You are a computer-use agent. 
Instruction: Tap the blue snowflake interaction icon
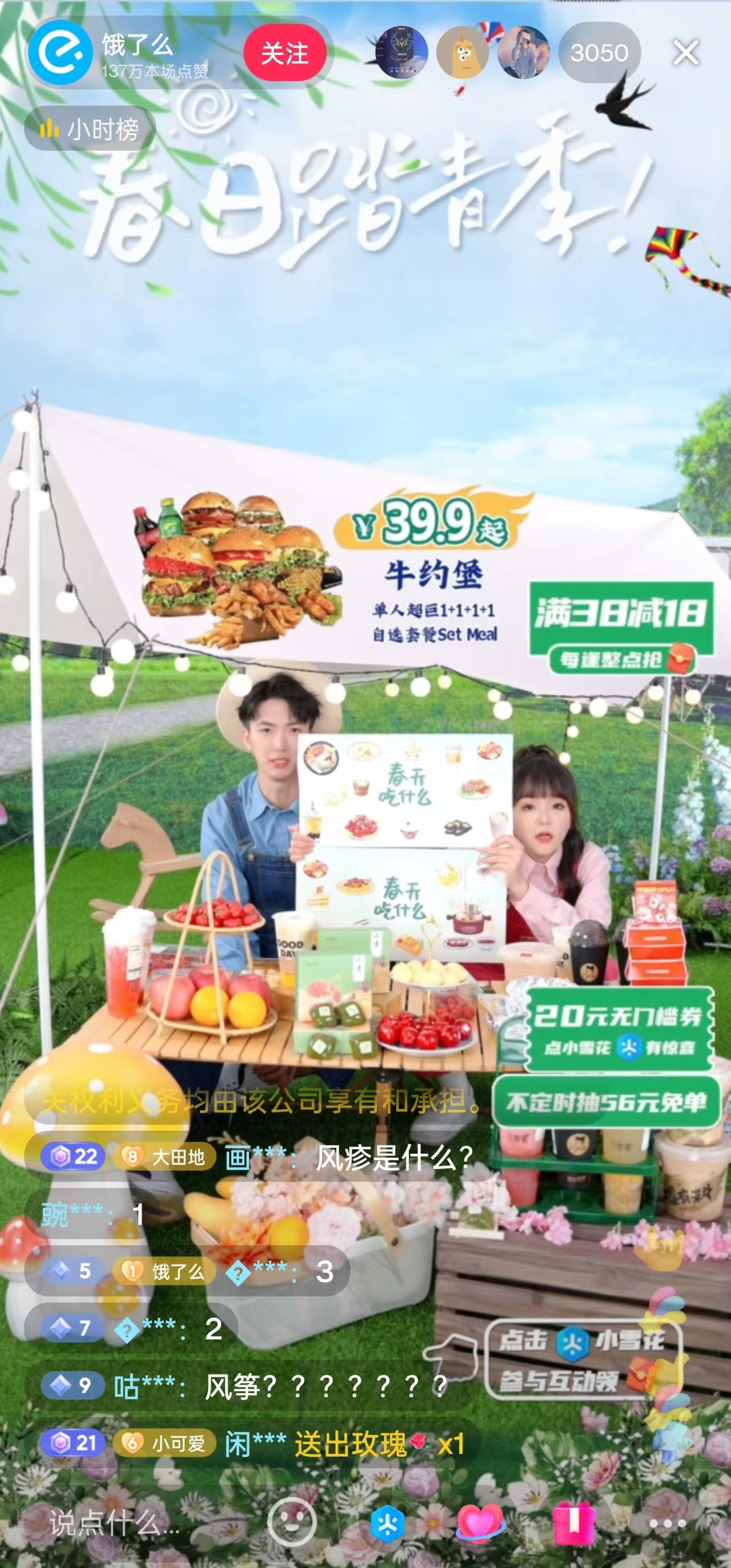pos(387,1523)
